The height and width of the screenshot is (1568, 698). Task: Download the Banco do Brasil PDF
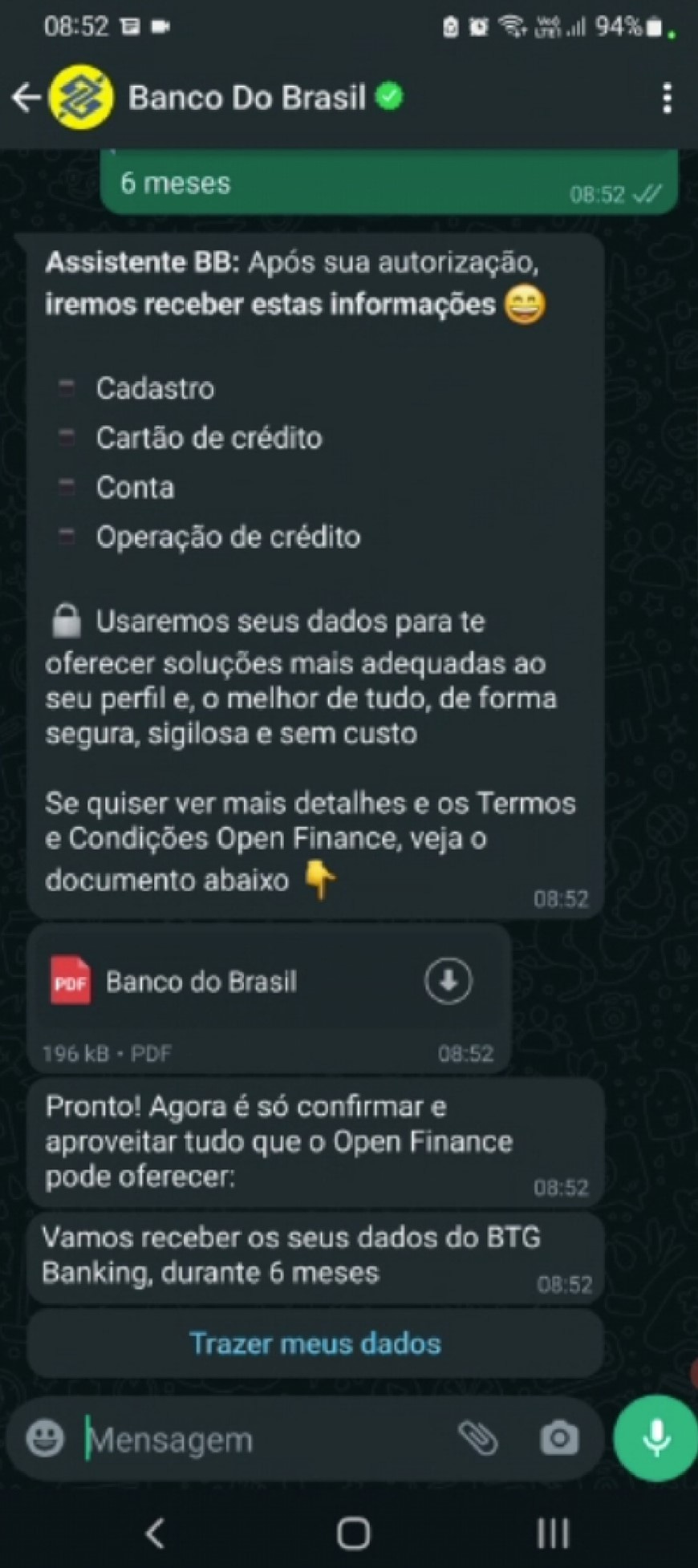click(x=448, y=980)
